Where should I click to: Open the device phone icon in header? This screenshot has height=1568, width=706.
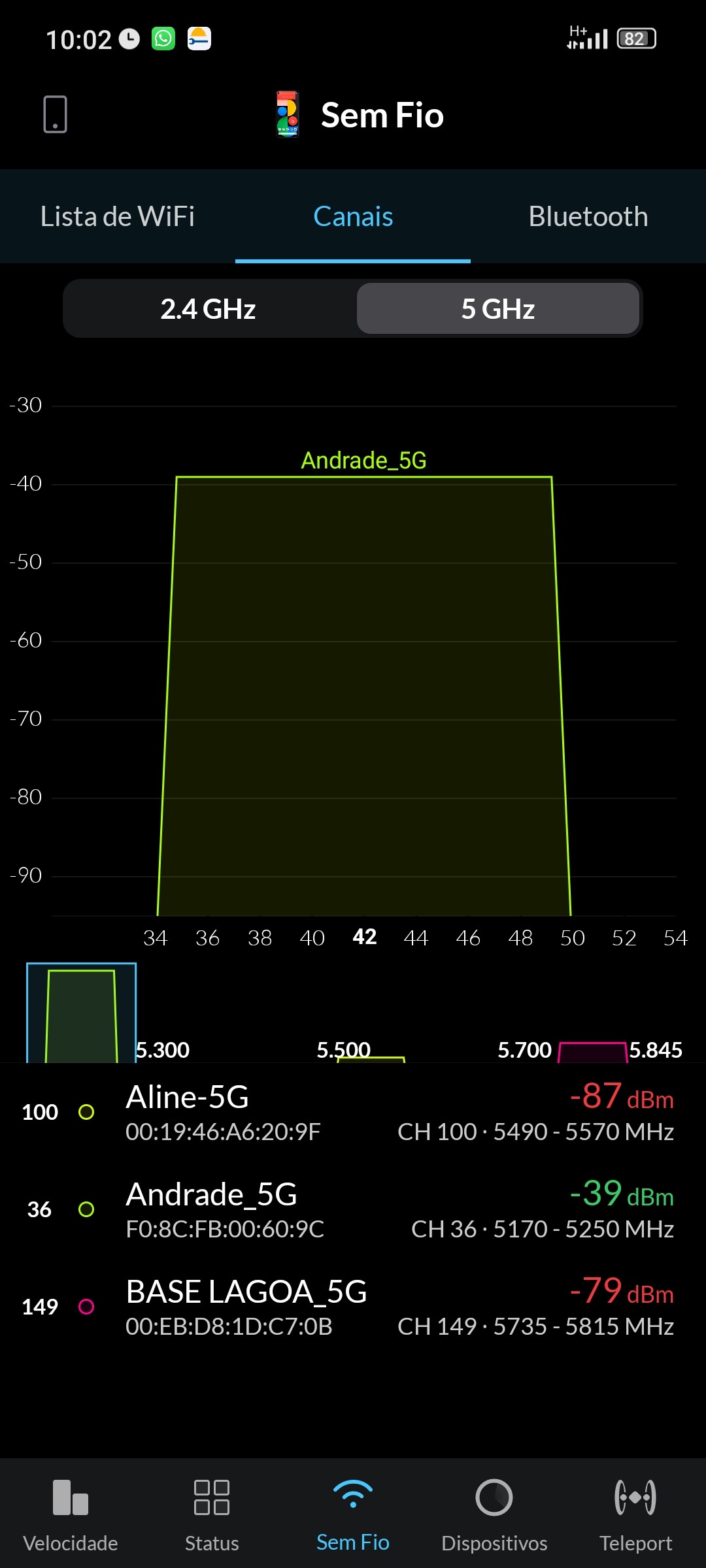click(55, 114)
